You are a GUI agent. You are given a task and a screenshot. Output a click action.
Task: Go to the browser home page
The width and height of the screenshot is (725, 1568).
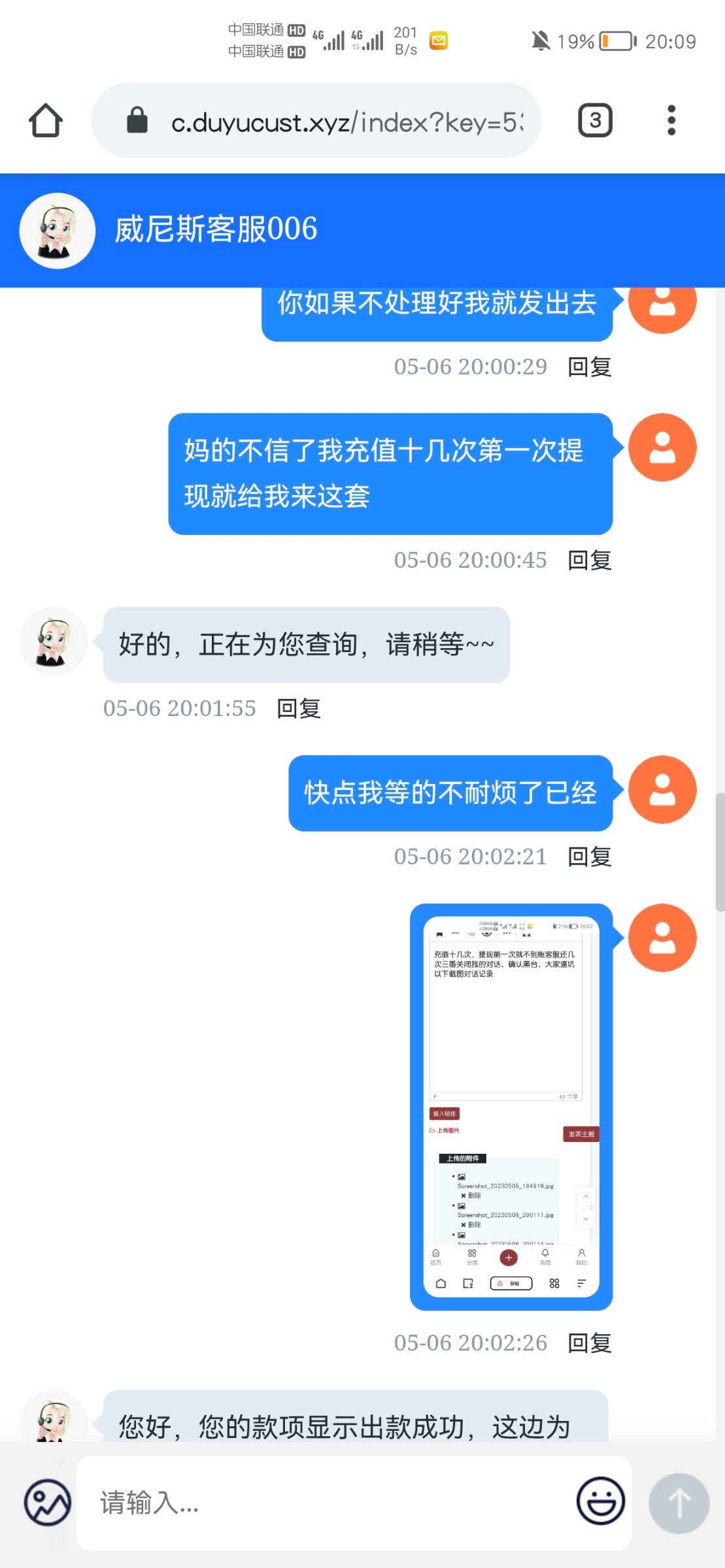click(46, 121)
